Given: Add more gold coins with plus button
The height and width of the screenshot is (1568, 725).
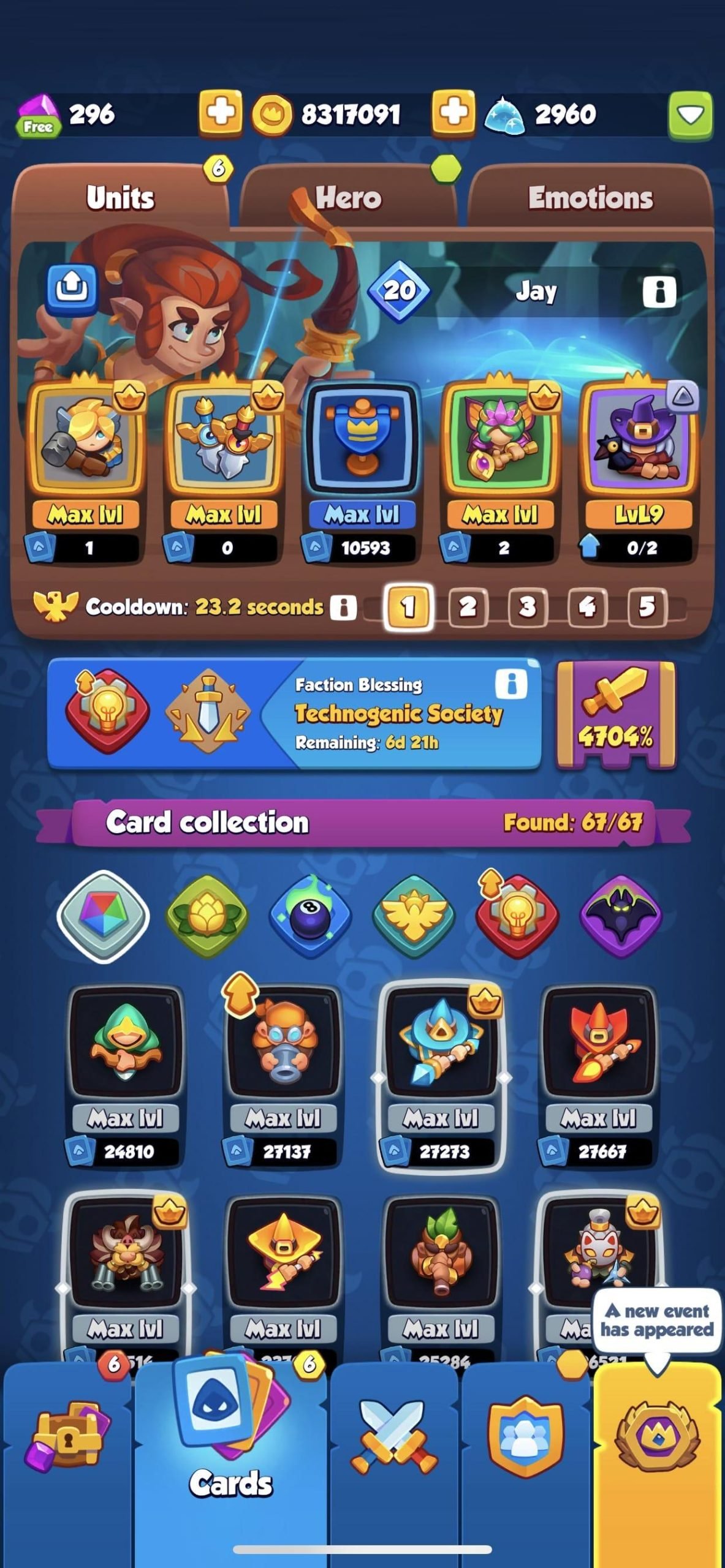Looking at the screenshot, I should click(453, 113).
